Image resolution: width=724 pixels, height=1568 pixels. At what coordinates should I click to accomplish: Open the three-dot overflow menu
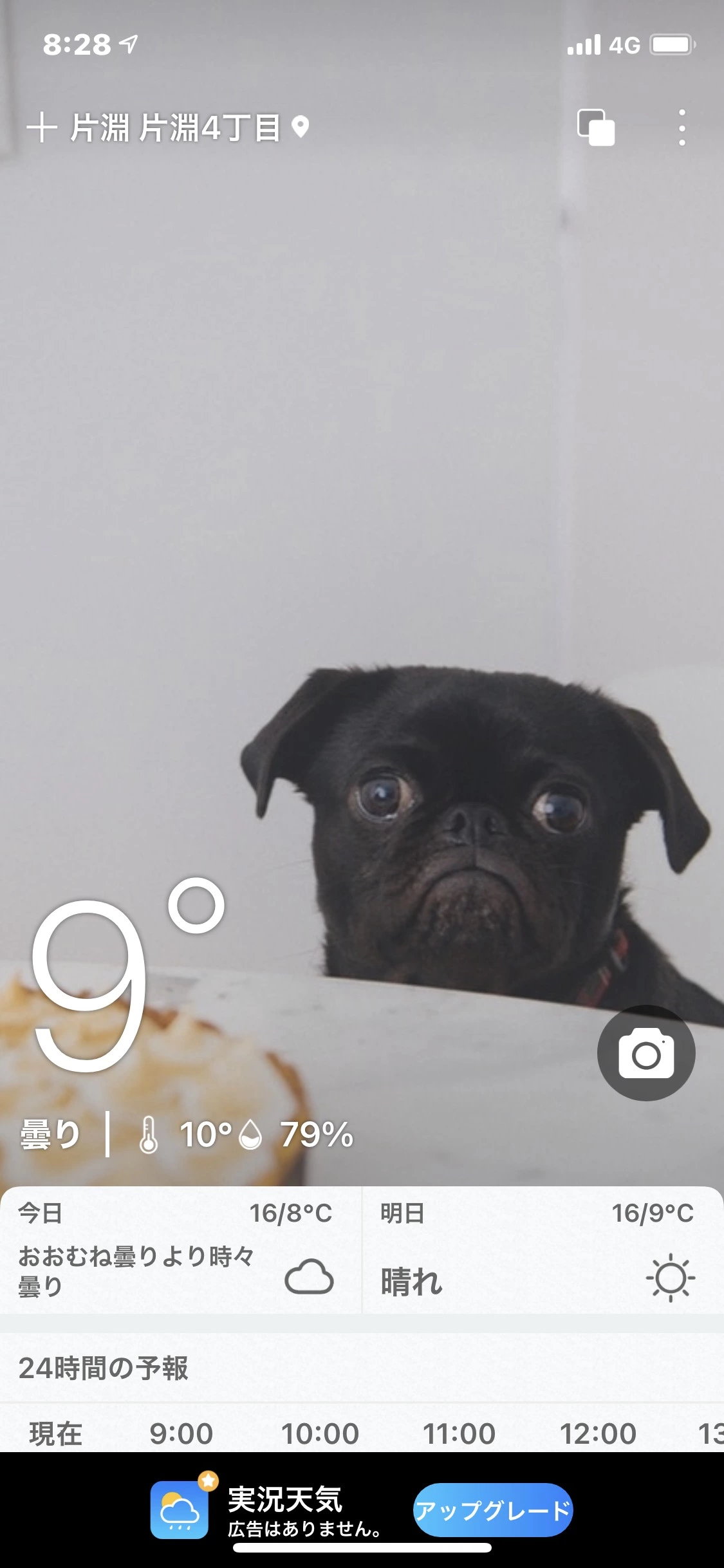682,127
